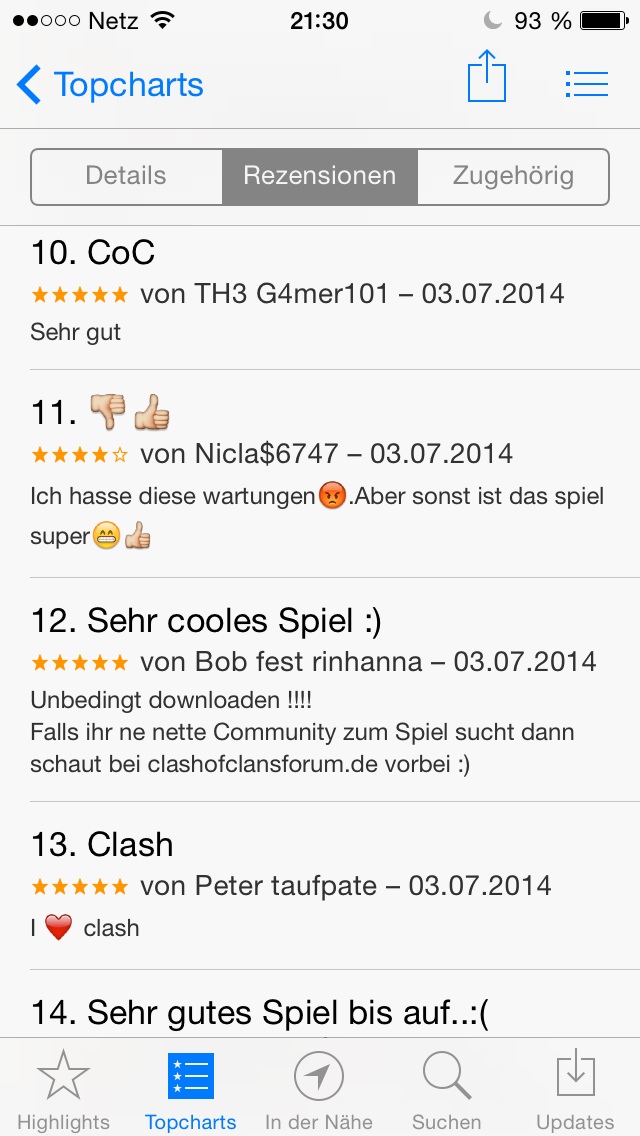This screenshot has width=640, height=1136.
Task: Share this app
Action: pos(487,77)
